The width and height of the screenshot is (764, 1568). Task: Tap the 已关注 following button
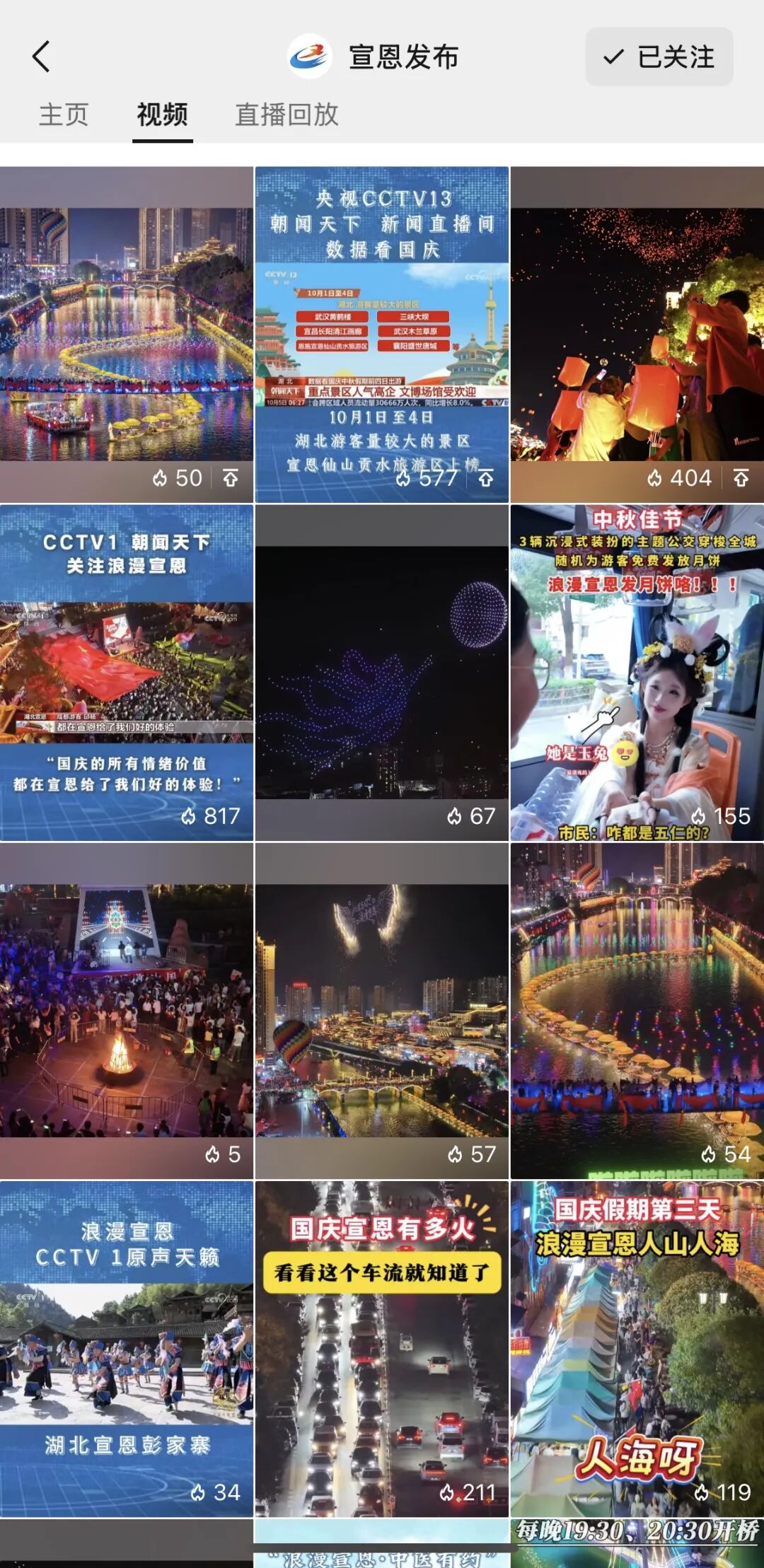coord(659,57)
